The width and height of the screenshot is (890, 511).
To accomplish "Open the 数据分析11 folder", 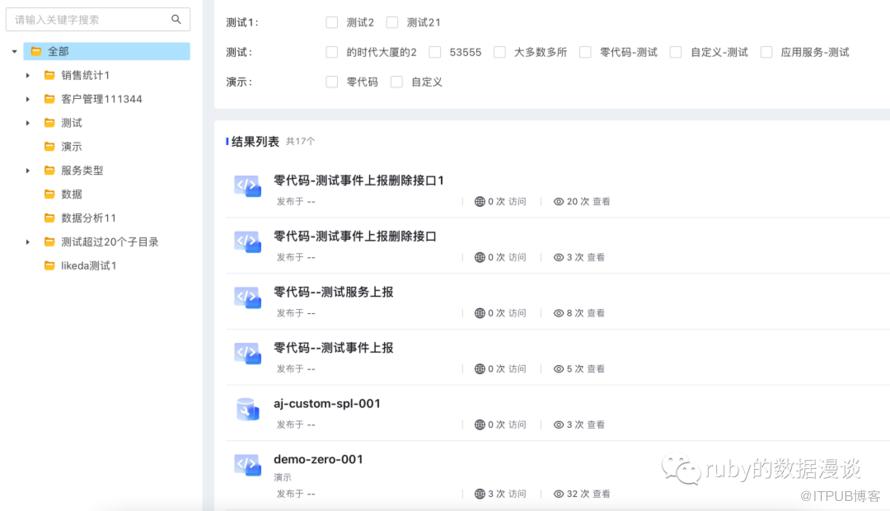I will [x=88, y=218].
